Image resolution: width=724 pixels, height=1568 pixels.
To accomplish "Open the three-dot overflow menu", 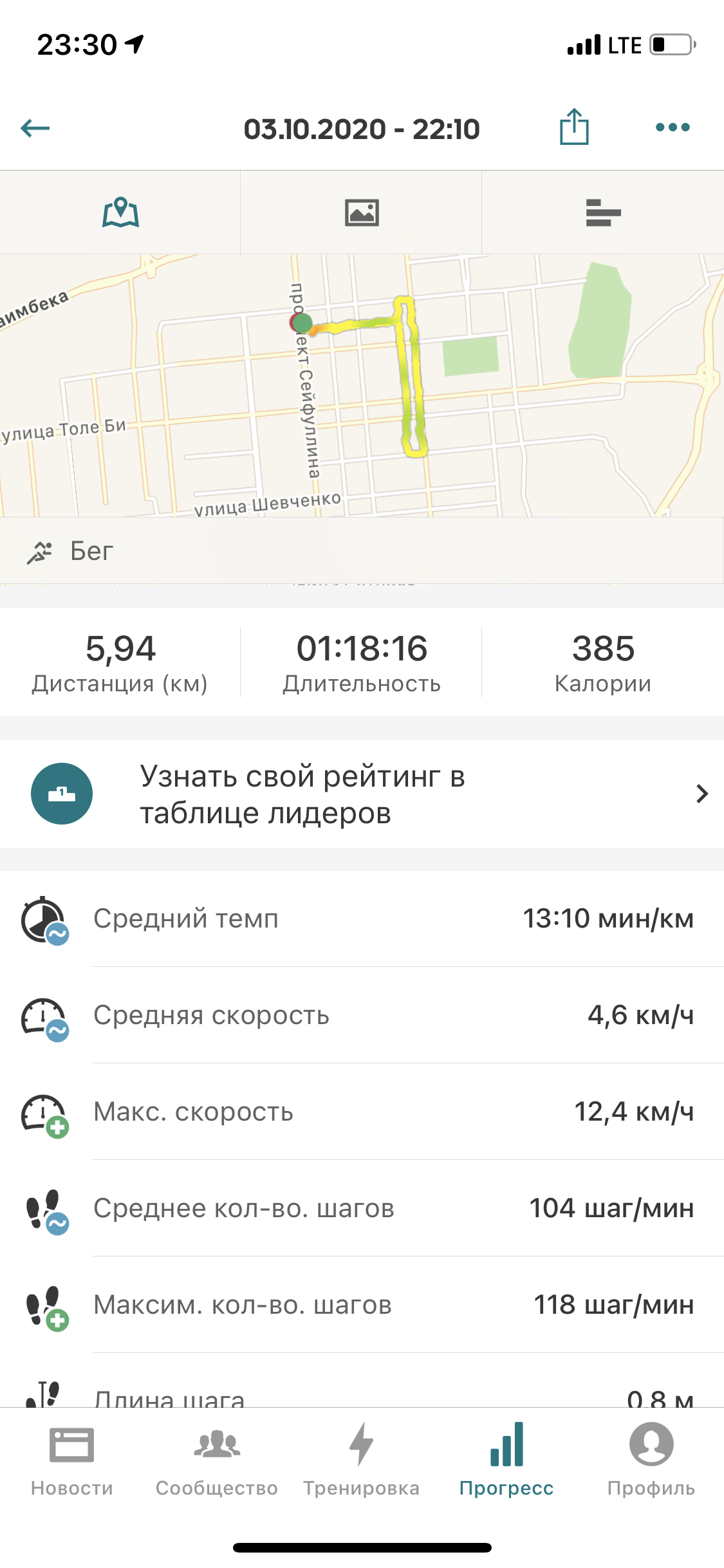I will pyautogui.click(x=673, y=127).
